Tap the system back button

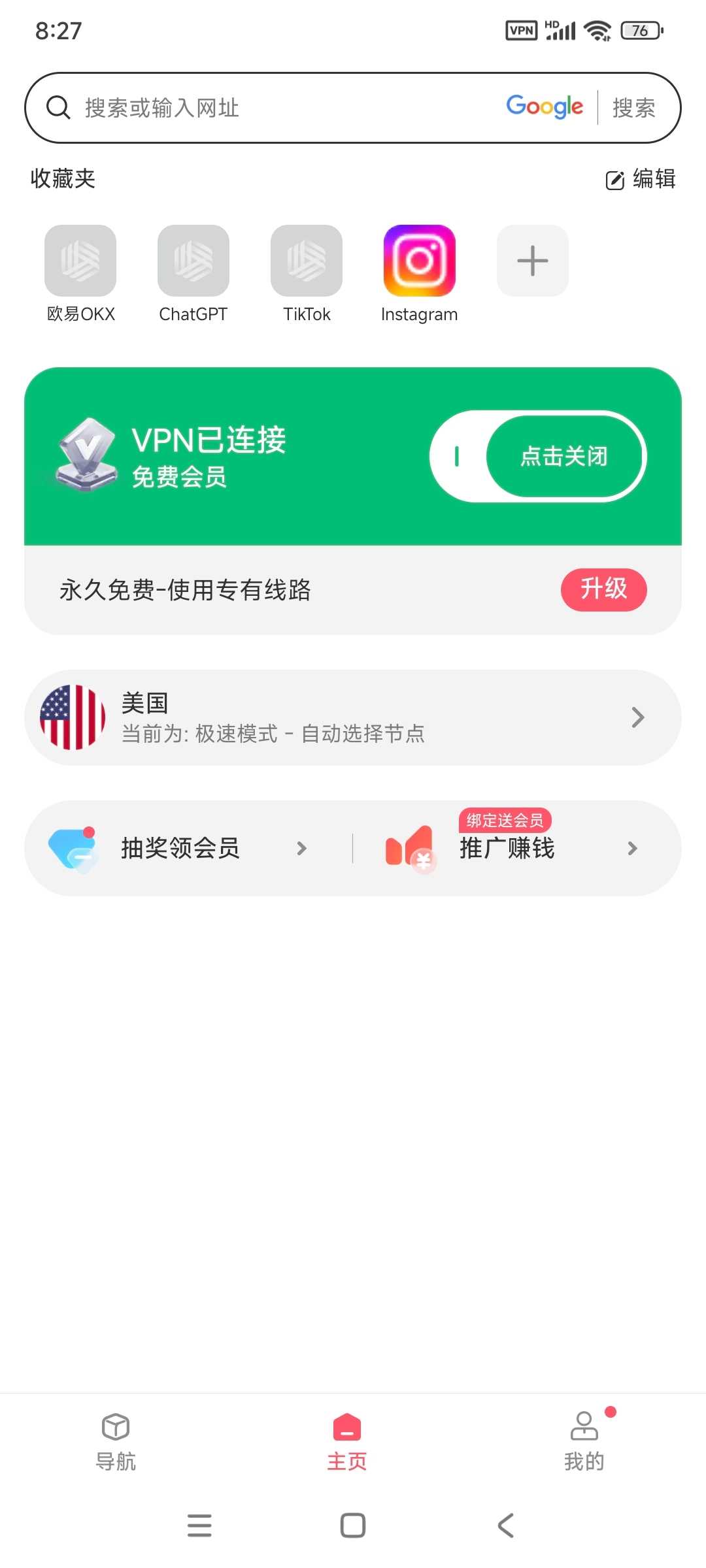(506, 1526)
